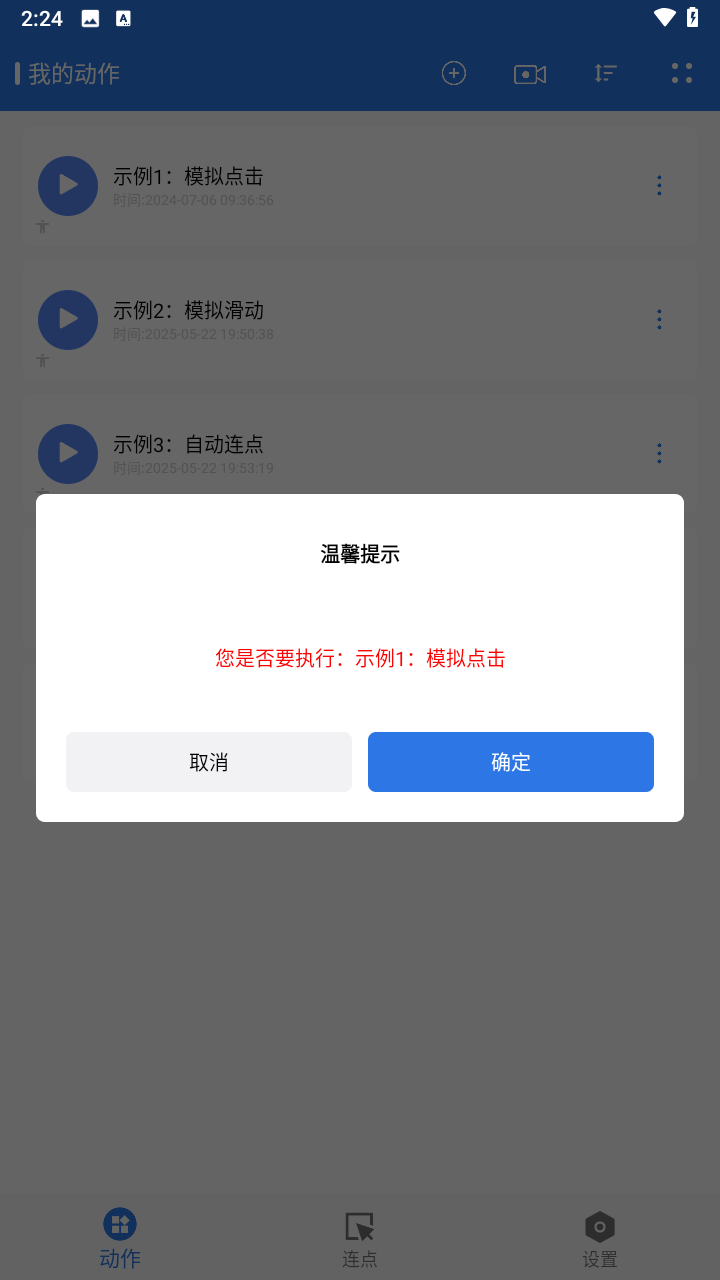This screenshot has height=1280, width=720.
Task: Play 示例2：模拟滑动 action
Action: [x=67, y=320]
